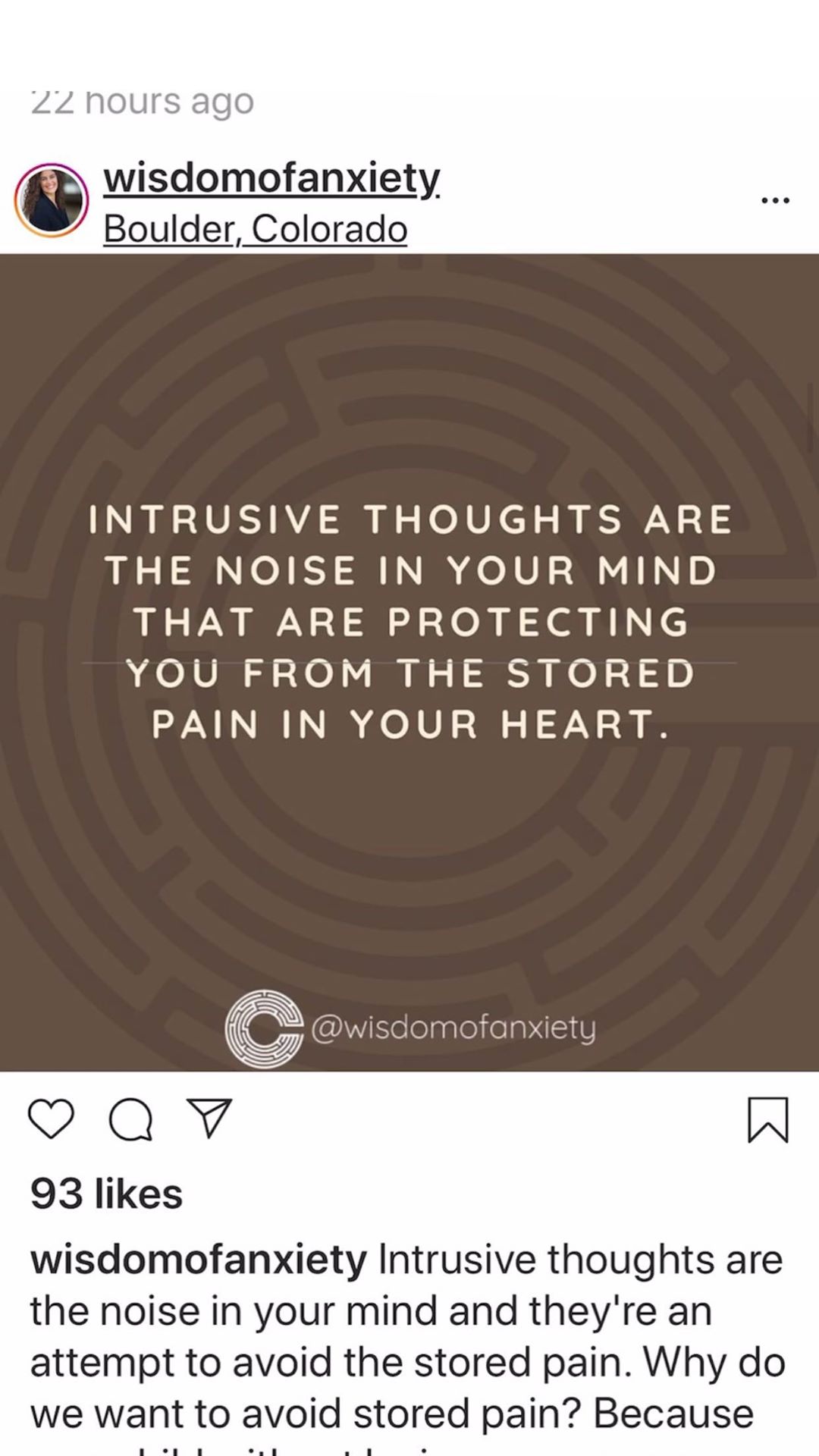
Task: Open the Boulder, Colorado location link
Action: [255, 229]
